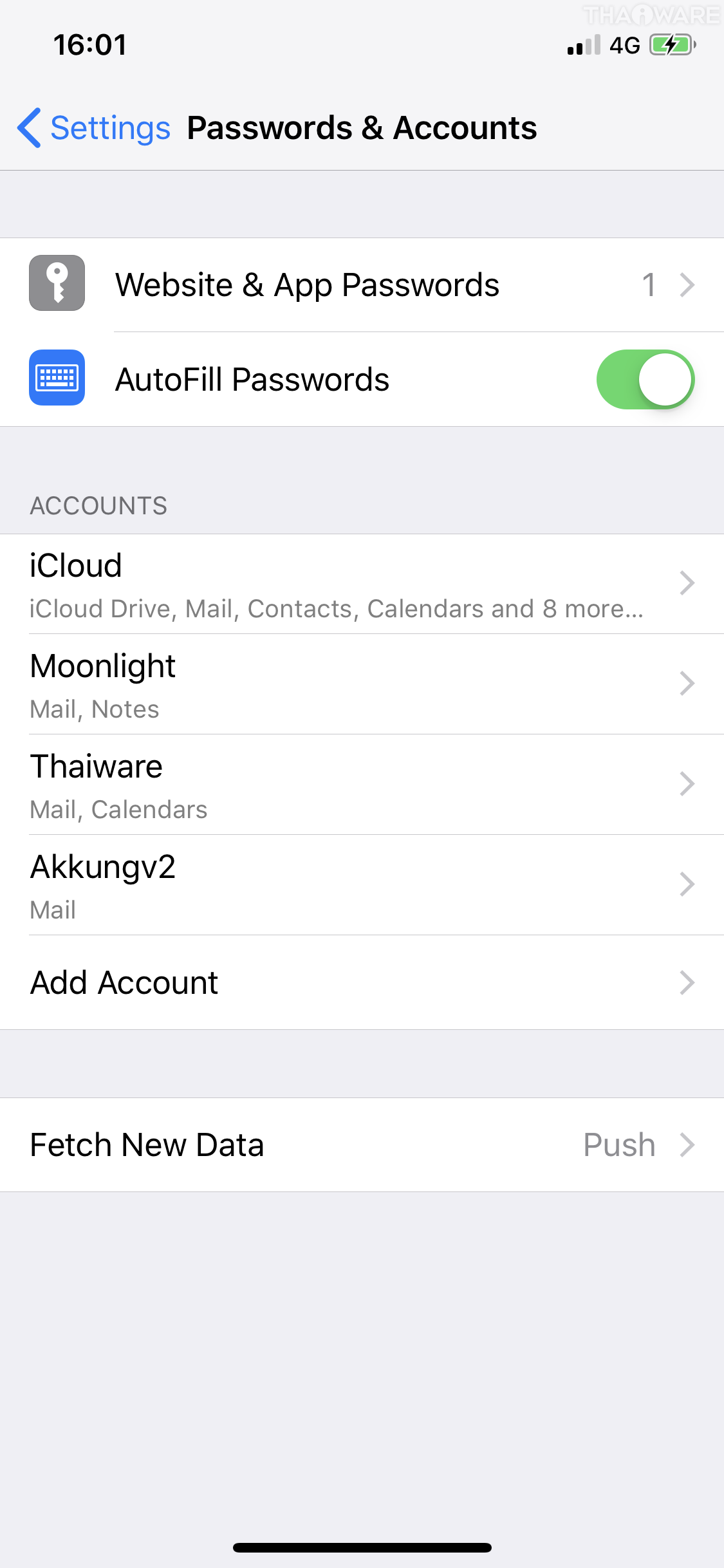Open the iCloud account
The image size is (724, 1568).
coord(362,584)
